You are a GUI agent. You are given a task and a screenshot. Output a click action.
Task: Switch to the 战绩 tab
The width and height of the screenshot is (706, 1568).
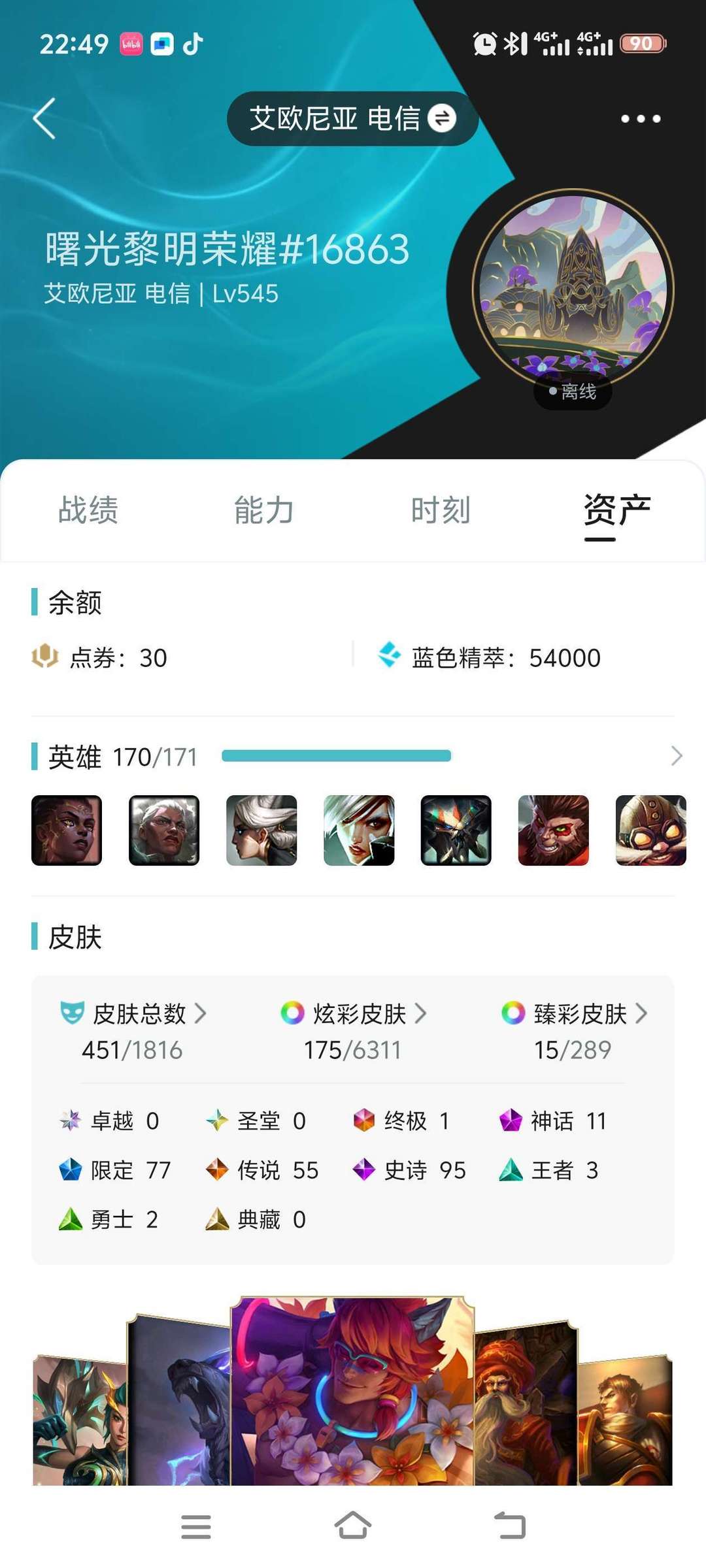click(88, 510)
